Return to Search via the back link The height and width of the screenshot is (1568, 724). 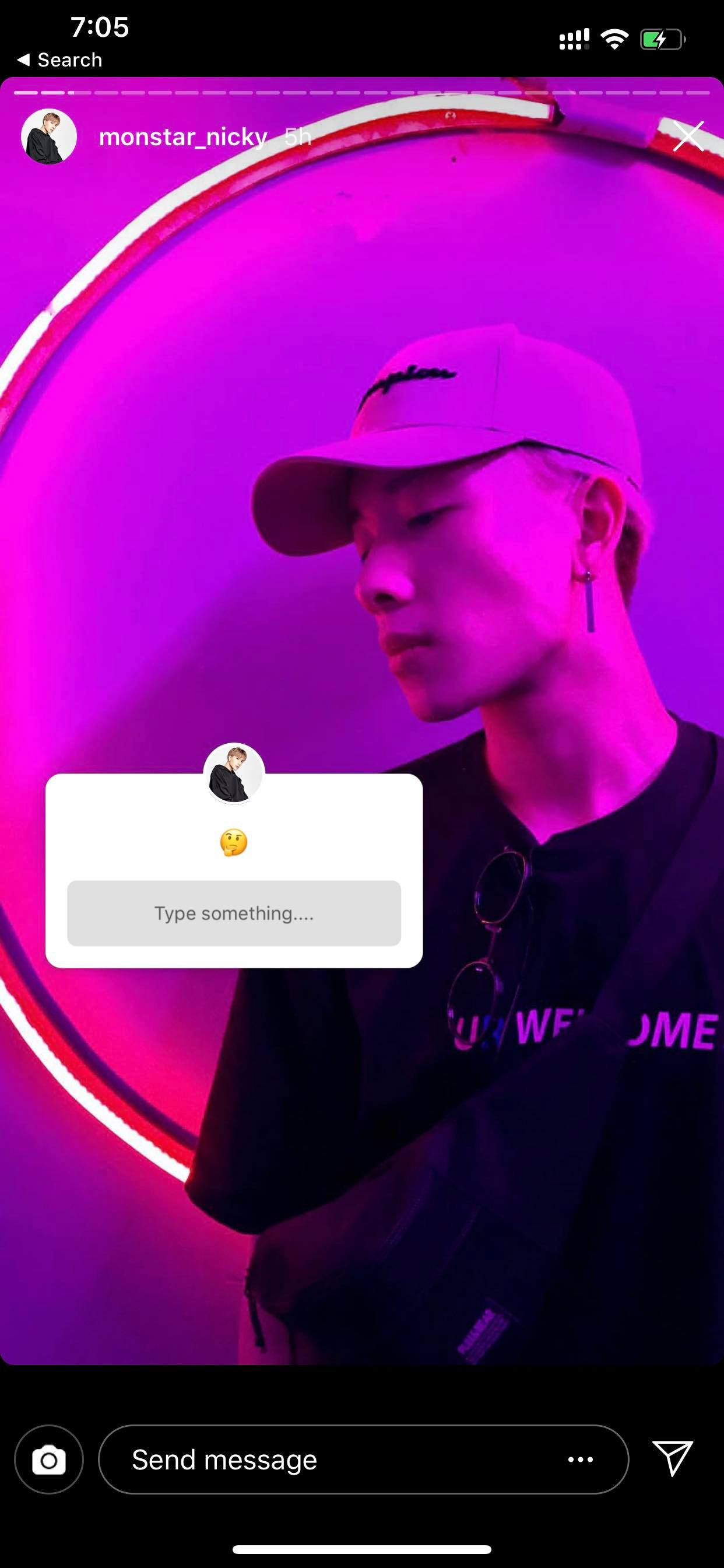(59, 60)
